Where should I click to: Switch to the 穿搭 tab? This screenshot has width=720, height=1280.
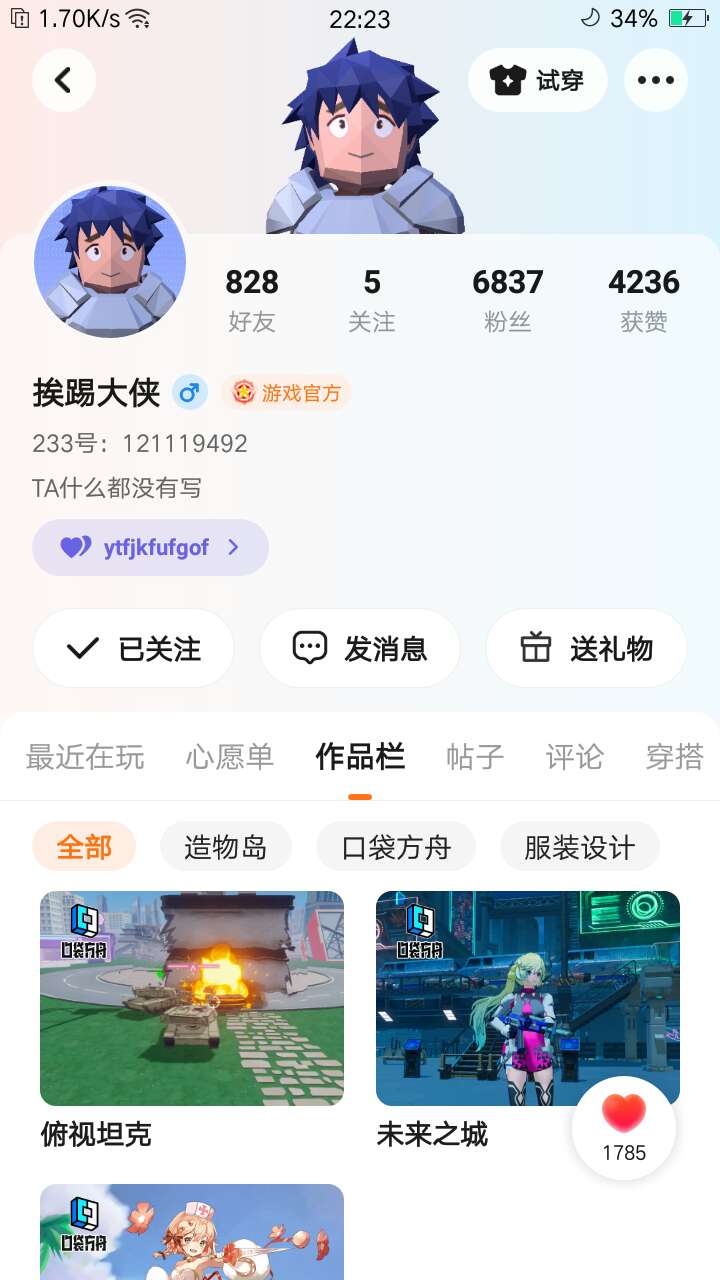tap(675, 757)
